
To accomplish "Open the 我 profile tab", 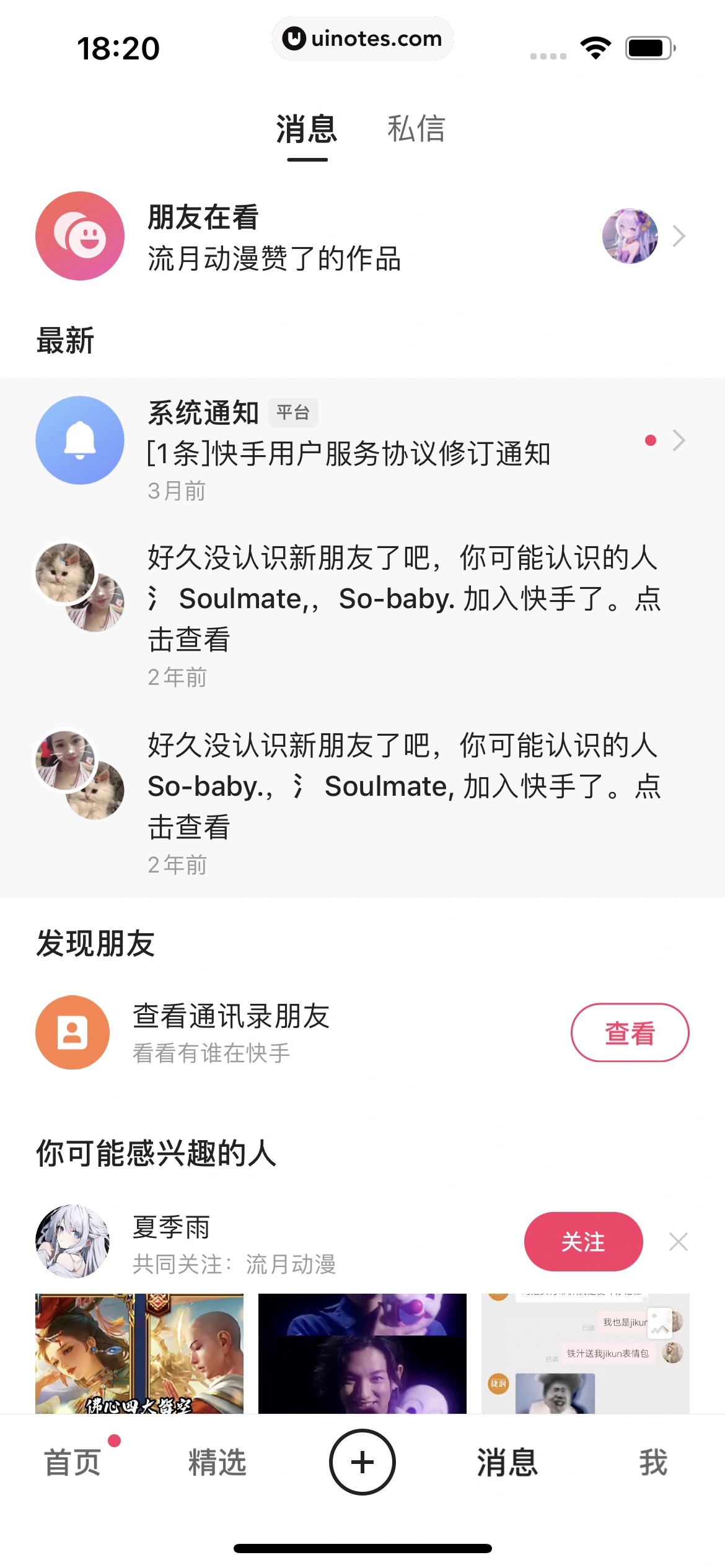I will tap(654, 1464).
